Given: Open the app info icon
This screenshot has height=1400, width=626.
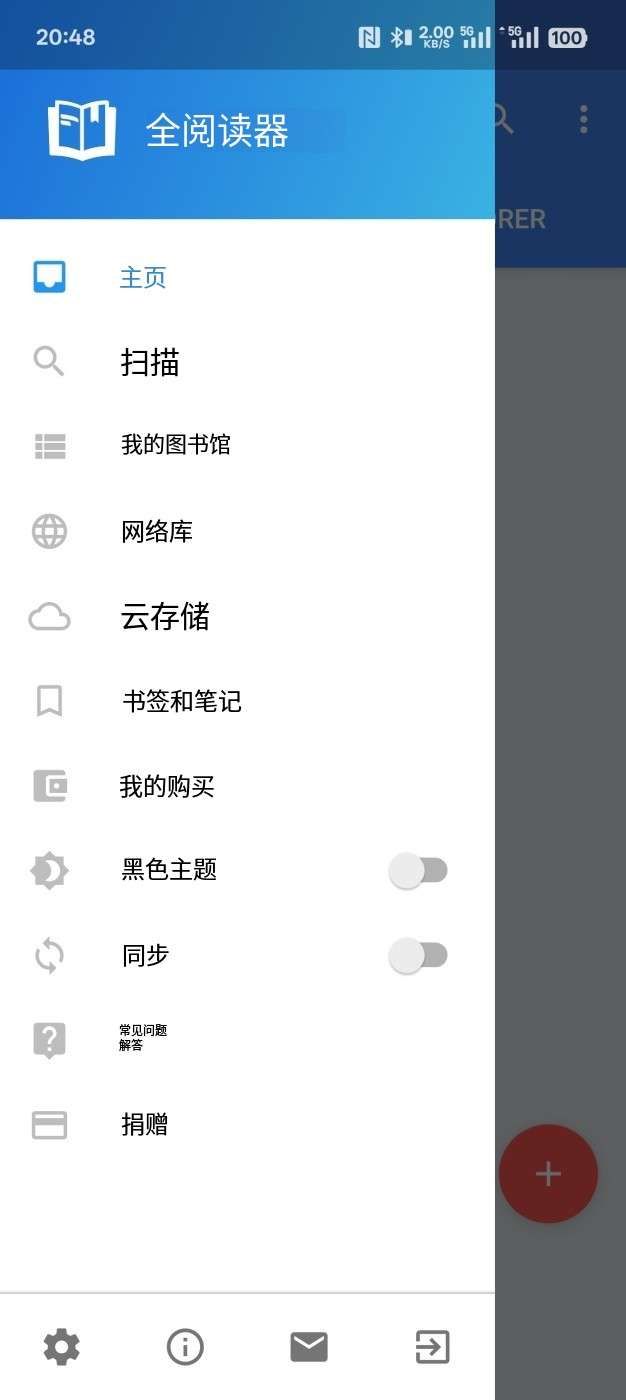Looking at the screenshot, I should [x=185, y=1347].
